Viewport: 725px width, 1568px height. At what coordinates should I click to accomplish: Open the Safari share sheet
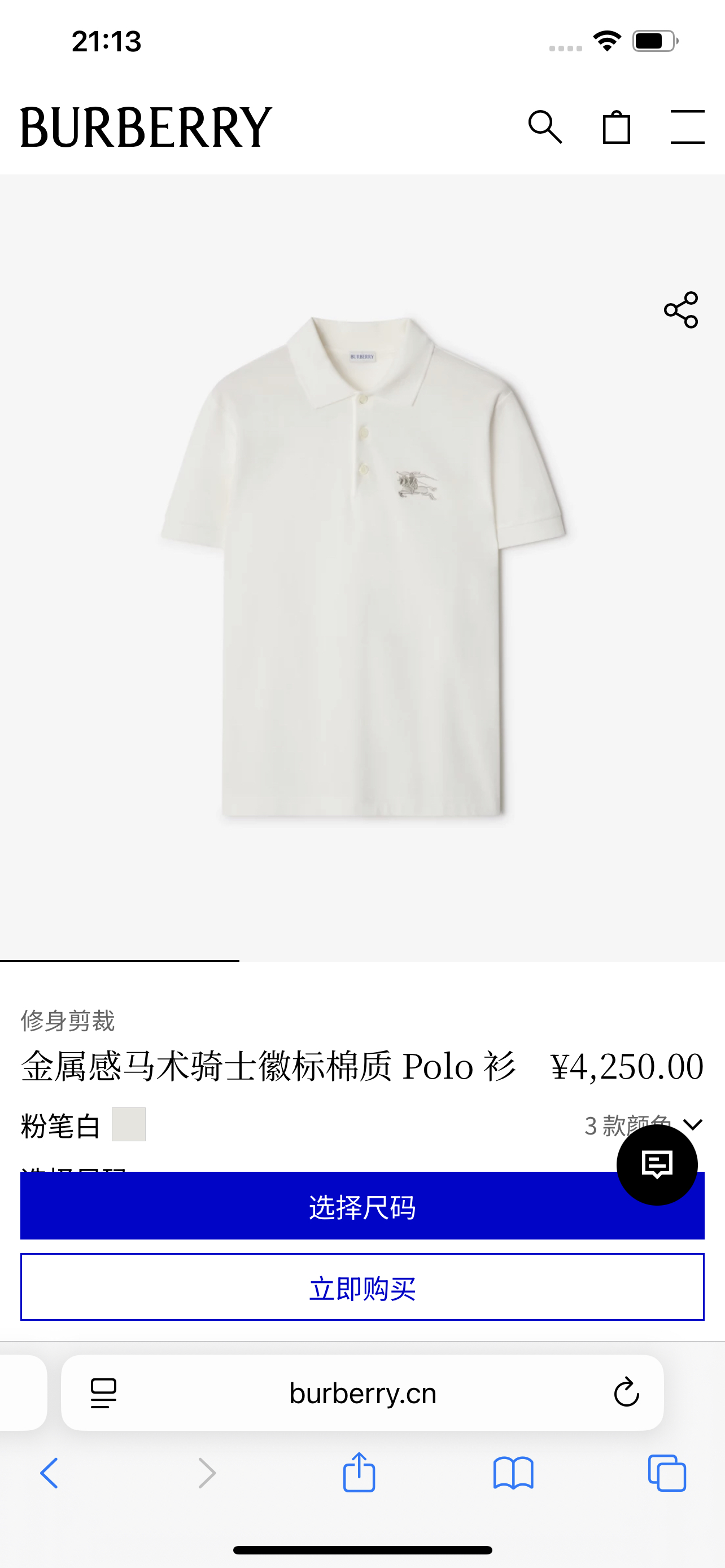point(359,1473)
